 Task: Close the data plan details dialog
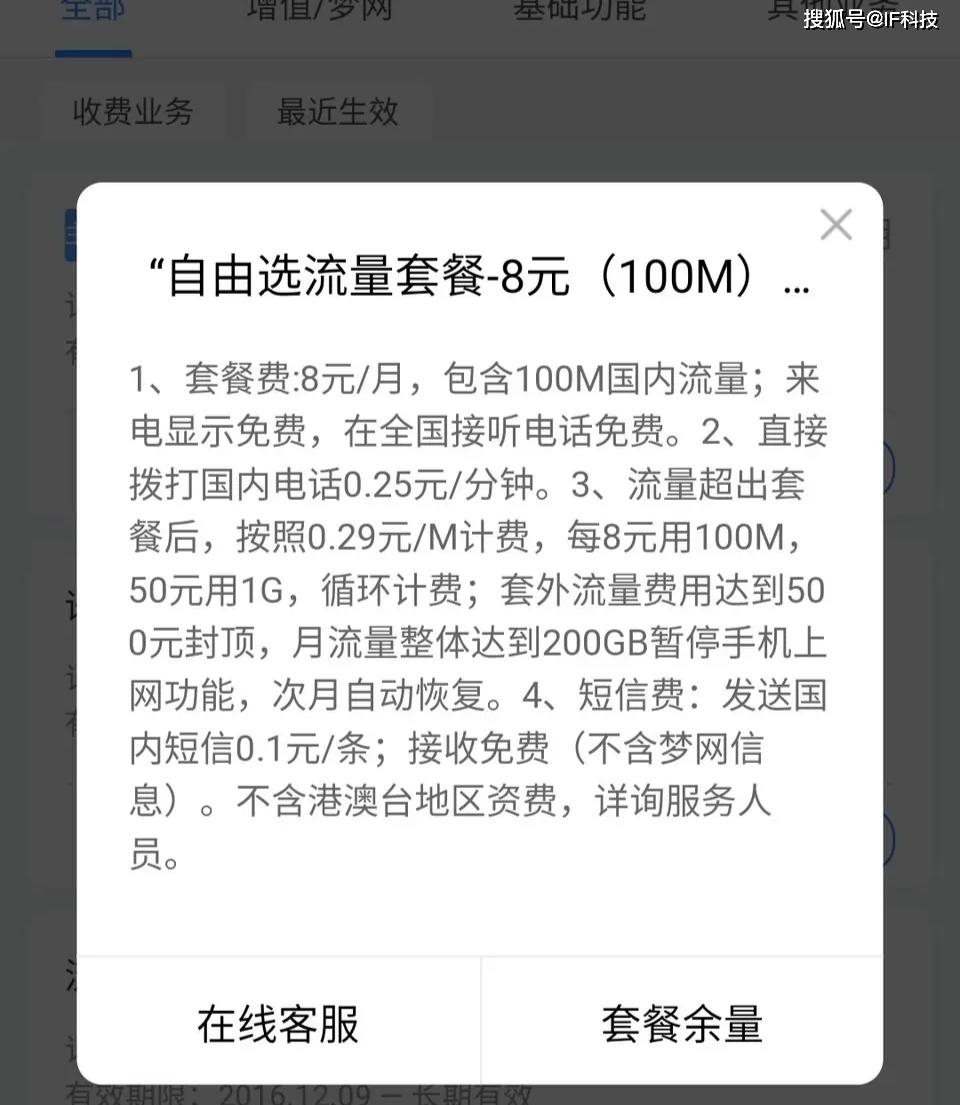(x=835, y=225)
